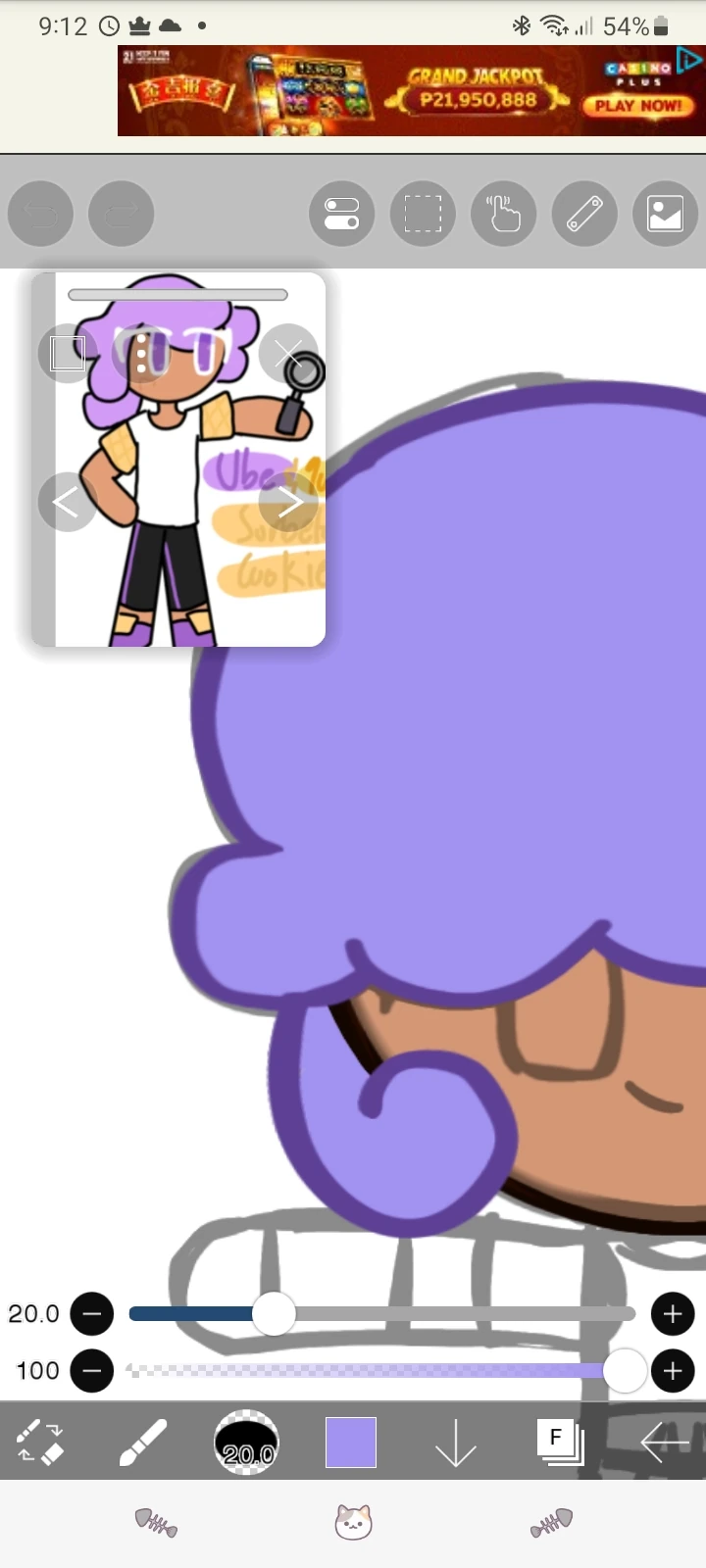Open the stabilizer toggle settings icon
The image size is (706, 1568).
pyautogui.click(x=342, y=214)
